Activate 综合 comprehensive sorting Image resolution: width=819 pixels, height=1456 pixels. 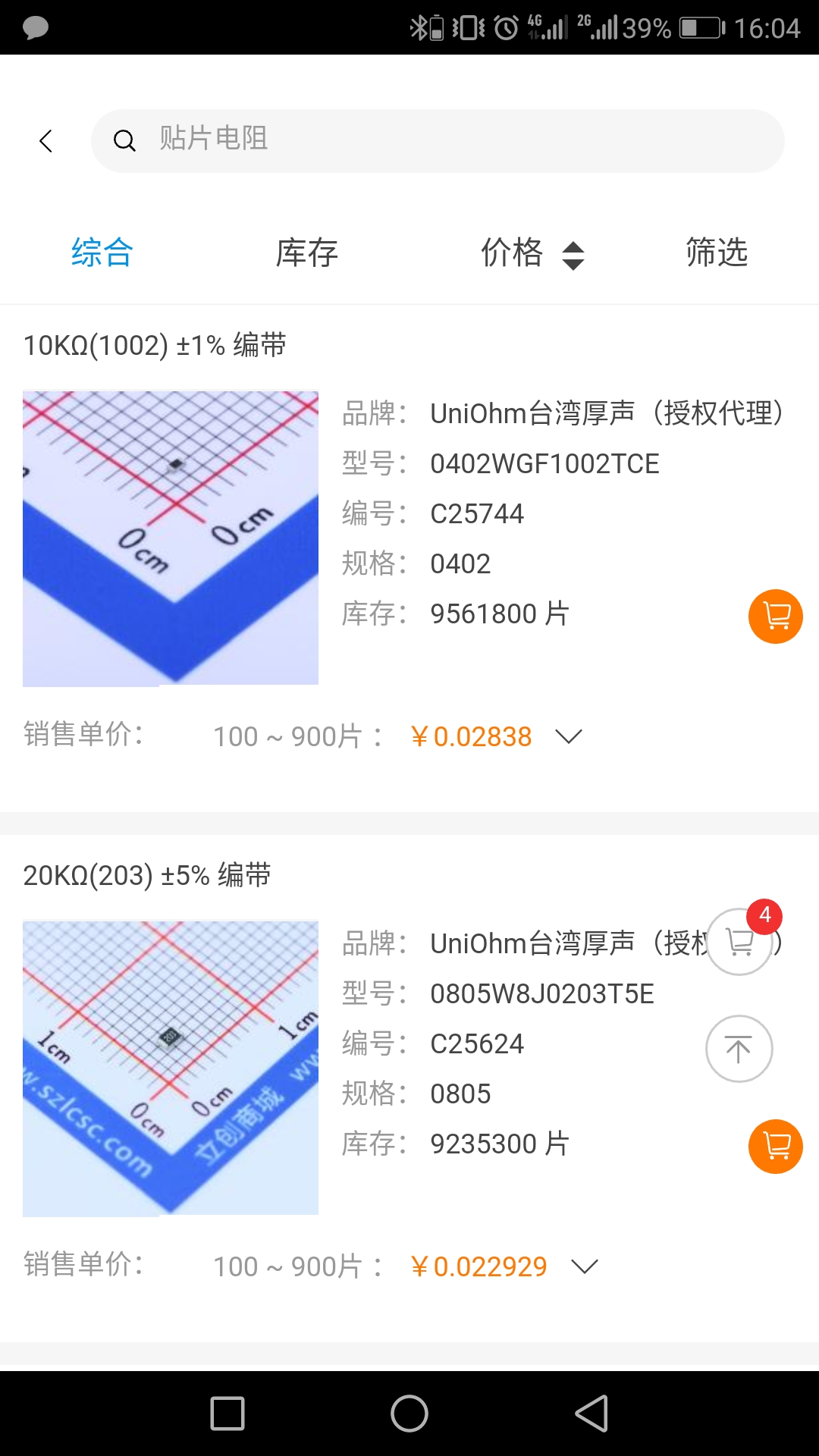click(x=101, y=253)
